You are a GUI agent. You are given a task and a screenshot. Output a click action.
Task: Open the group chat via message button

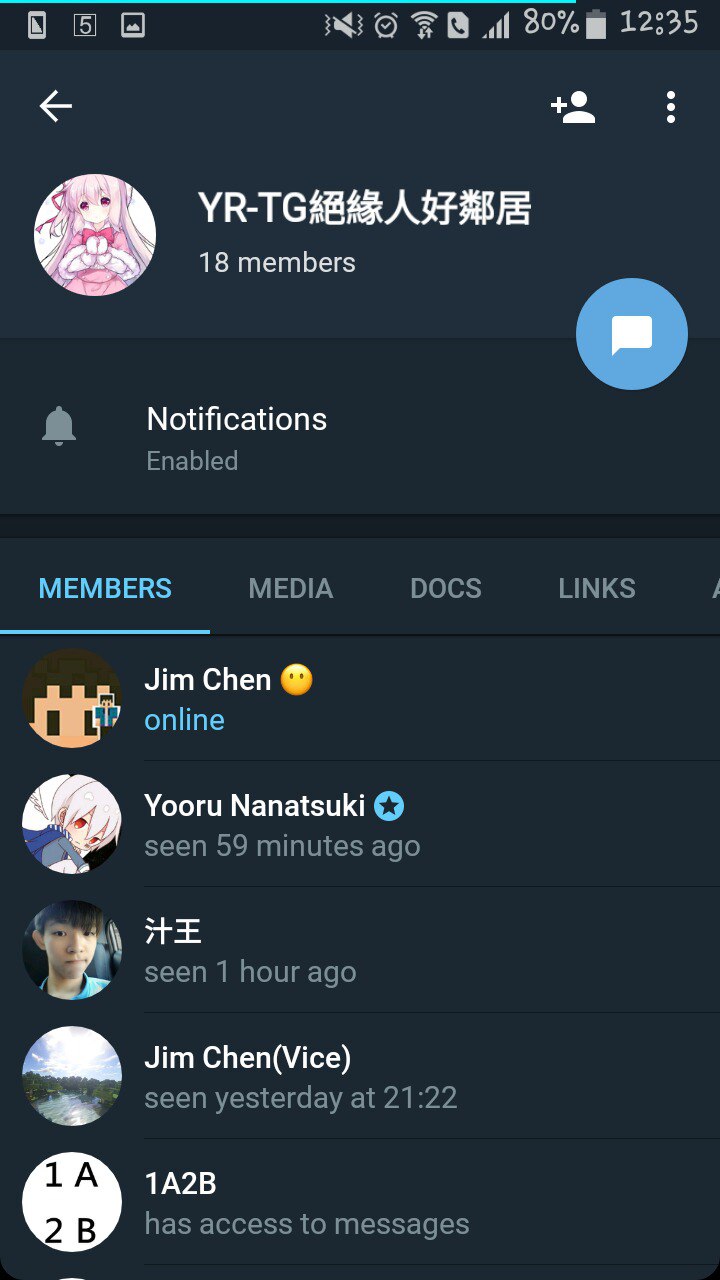tap(631, 334)
